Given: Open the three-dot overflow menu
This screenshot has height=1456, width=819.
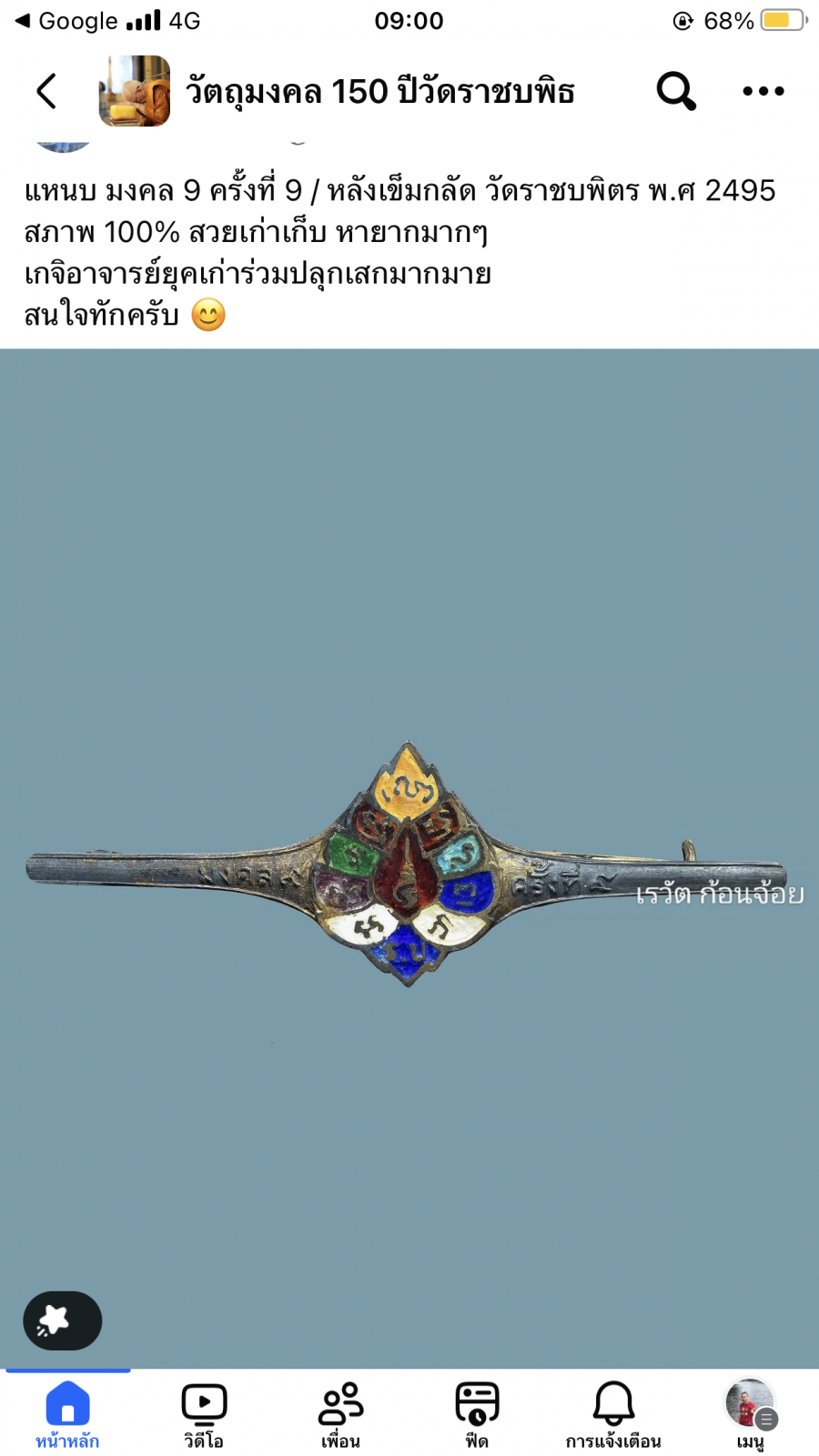Looking at the screenshot, I should [x=763, y=91].
